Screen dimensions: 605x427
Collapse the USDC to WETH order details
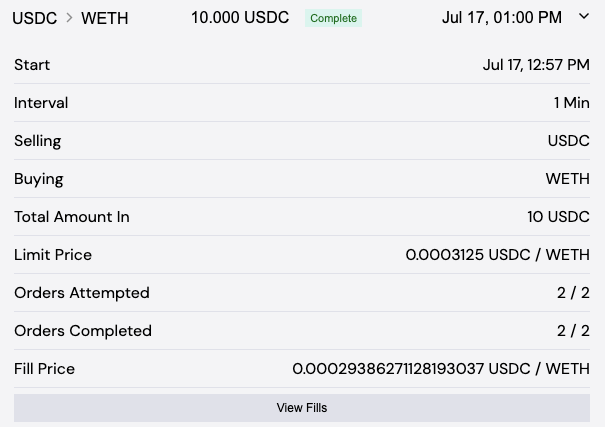[x=584, y=17]
